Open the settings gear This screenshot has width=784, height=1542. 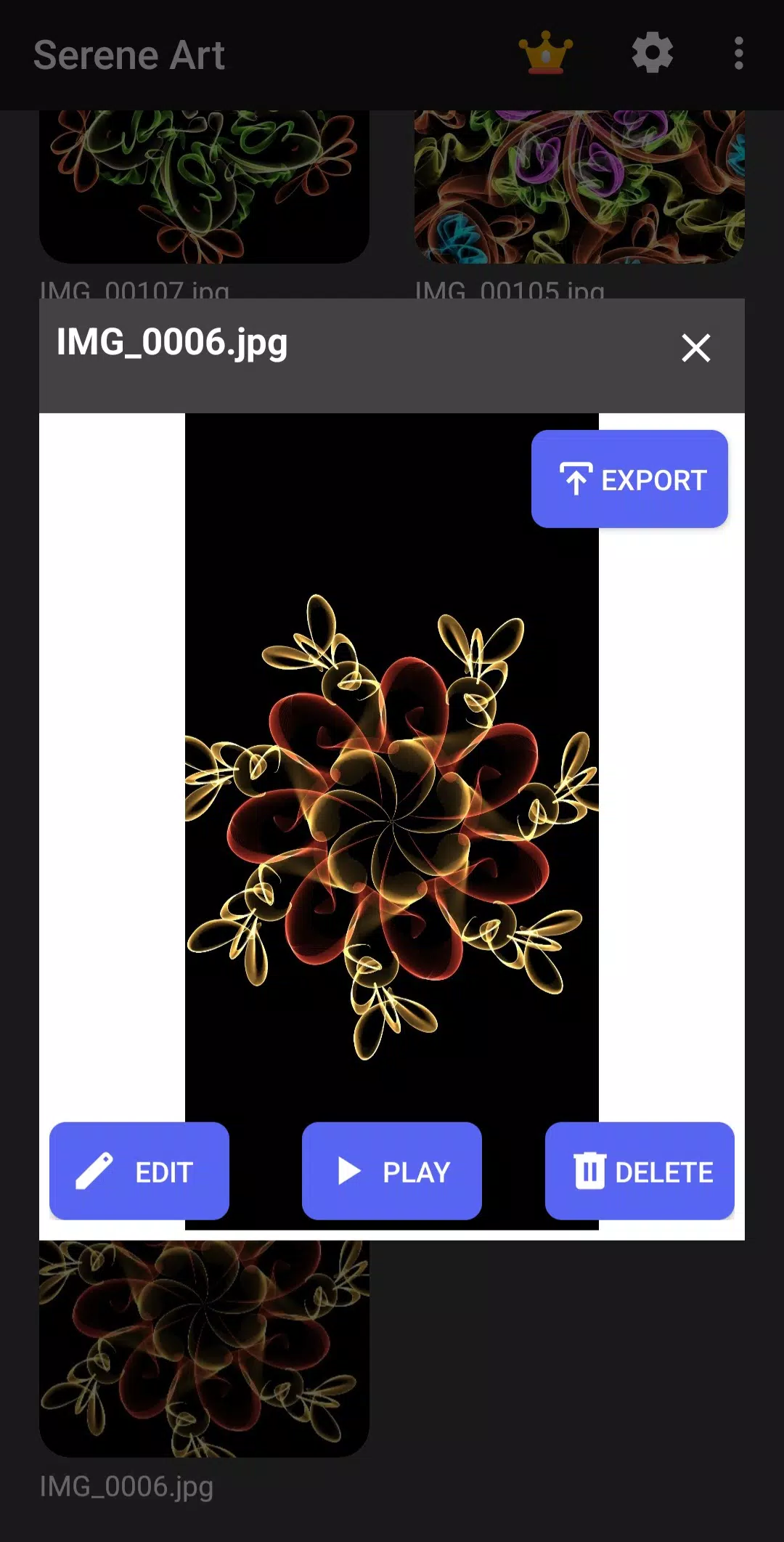coord(653,53)
